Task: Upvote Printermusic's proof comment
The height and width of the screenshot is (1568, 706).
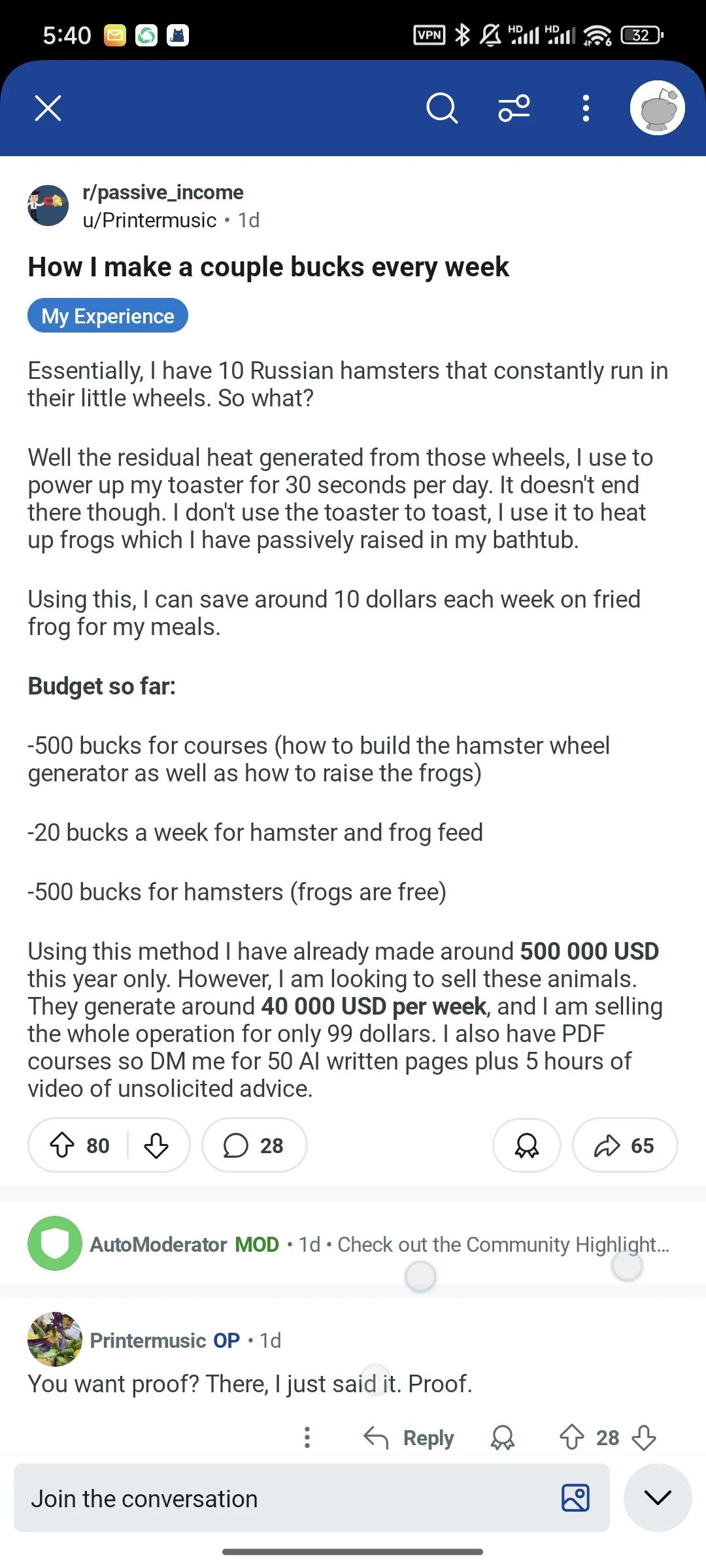Action: pos(572,1437)
